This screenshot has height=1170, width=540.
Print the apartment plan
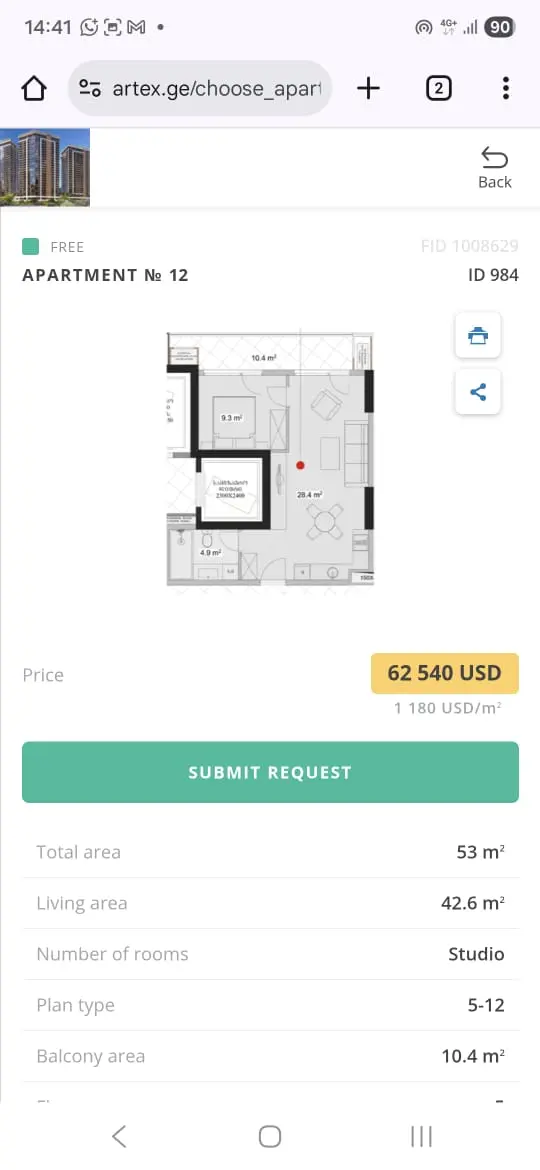point(478,336)
